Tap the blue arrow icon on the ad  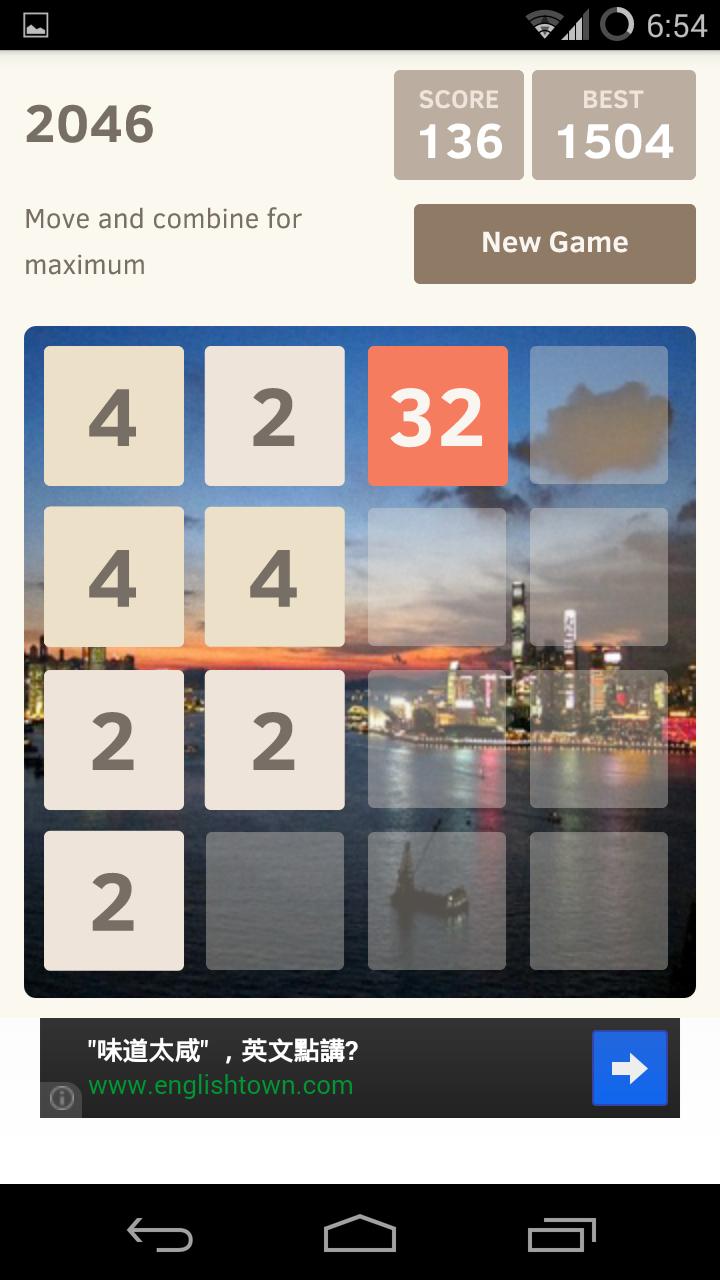pos(630,1068)
